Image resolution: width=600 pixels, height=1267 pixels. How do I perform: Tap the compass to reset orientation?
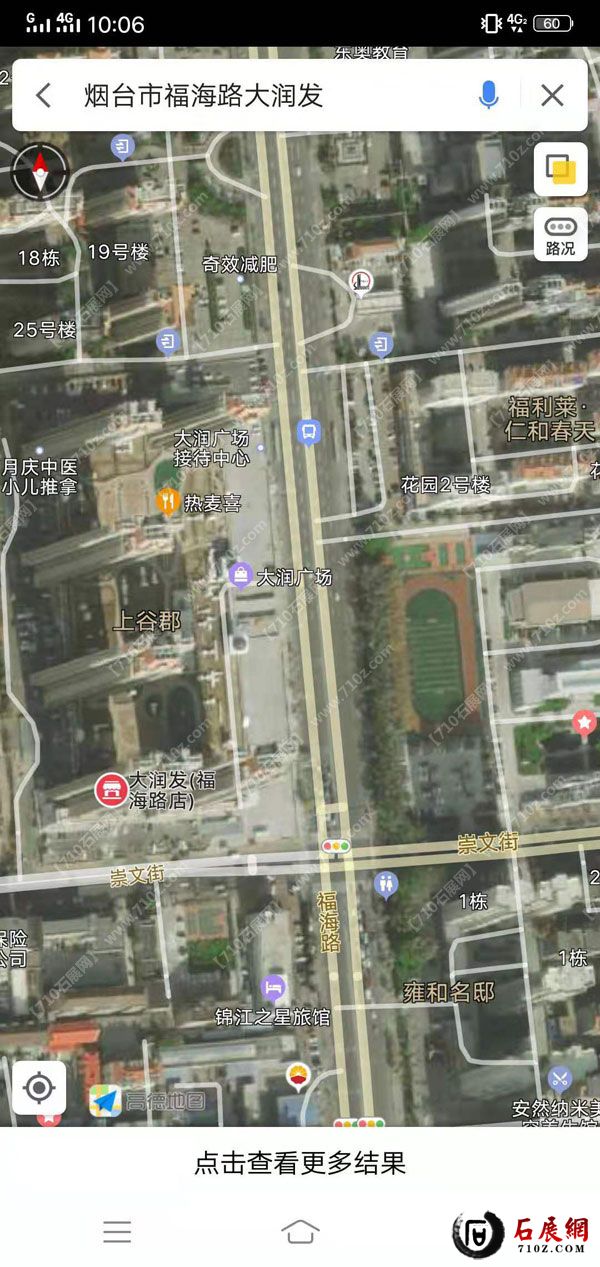pyautogui.click(x=39, y=170)
